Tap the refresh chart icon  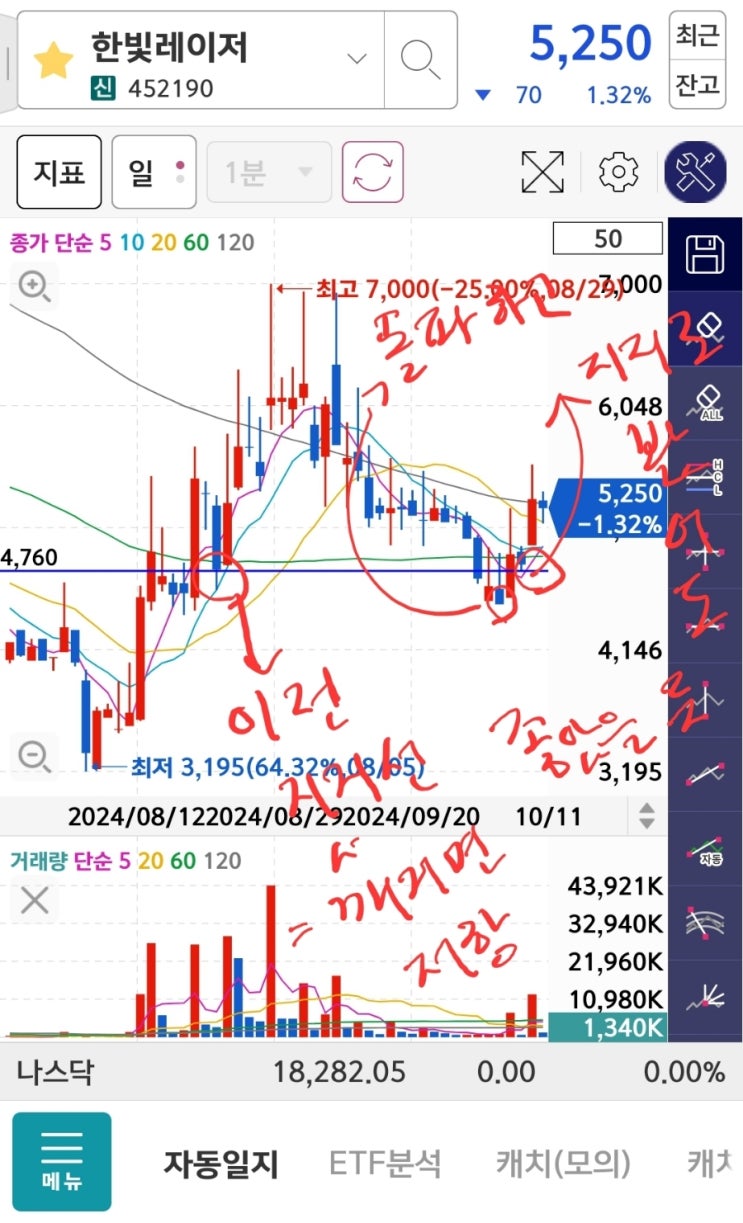click(x=373, y=172)
